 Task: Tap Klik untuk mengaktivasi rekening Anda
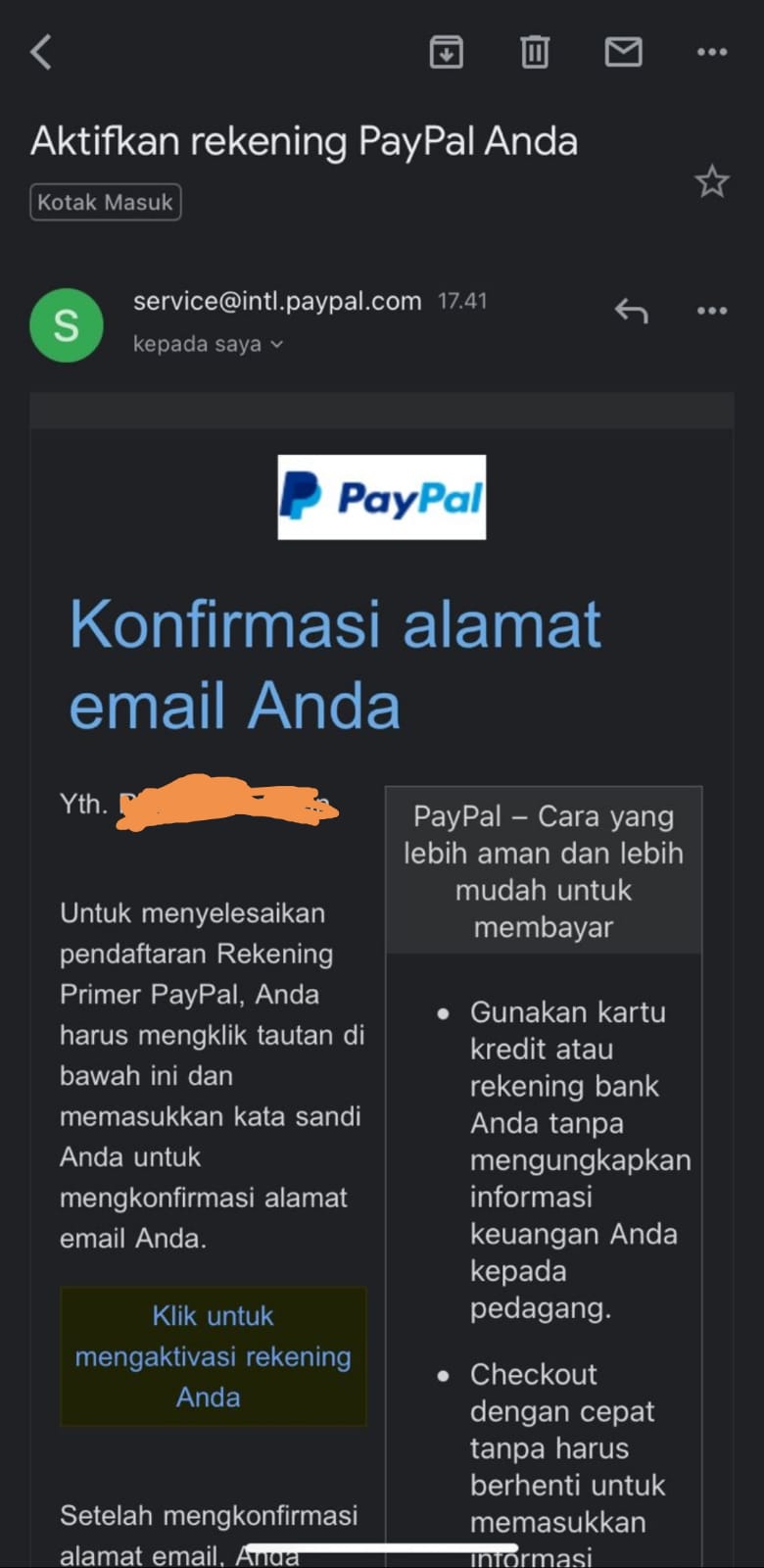coord(213,1356)
